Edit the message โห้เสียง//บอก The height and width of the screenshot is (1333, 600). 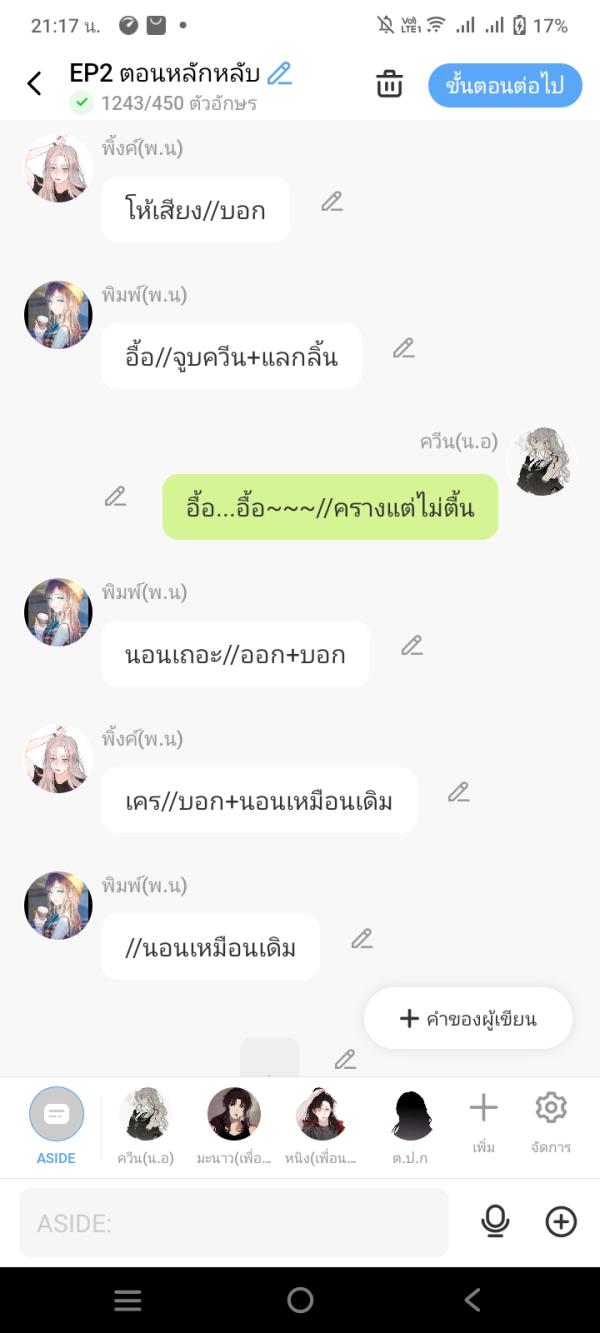332,202
